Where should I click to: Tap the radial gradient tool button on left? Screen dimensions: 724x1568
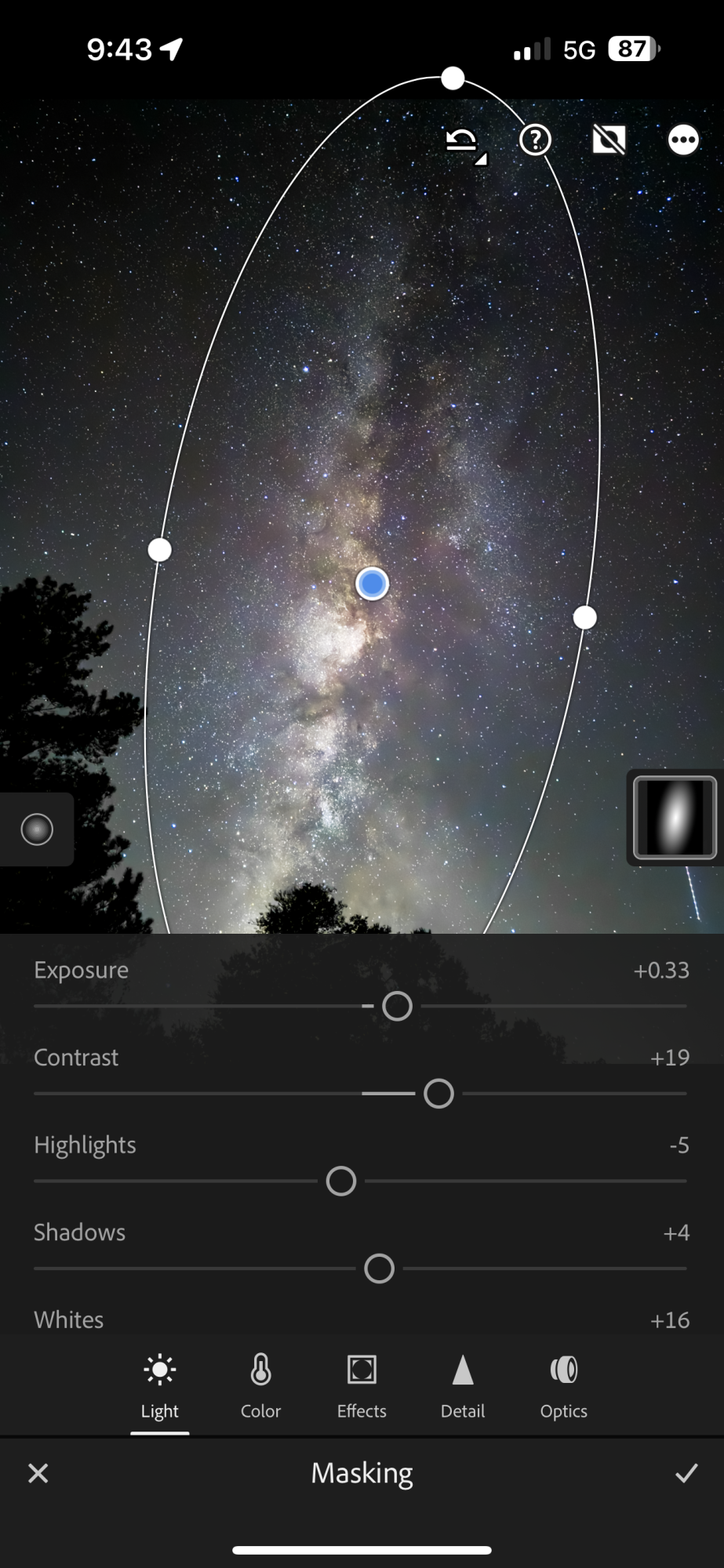37,829
